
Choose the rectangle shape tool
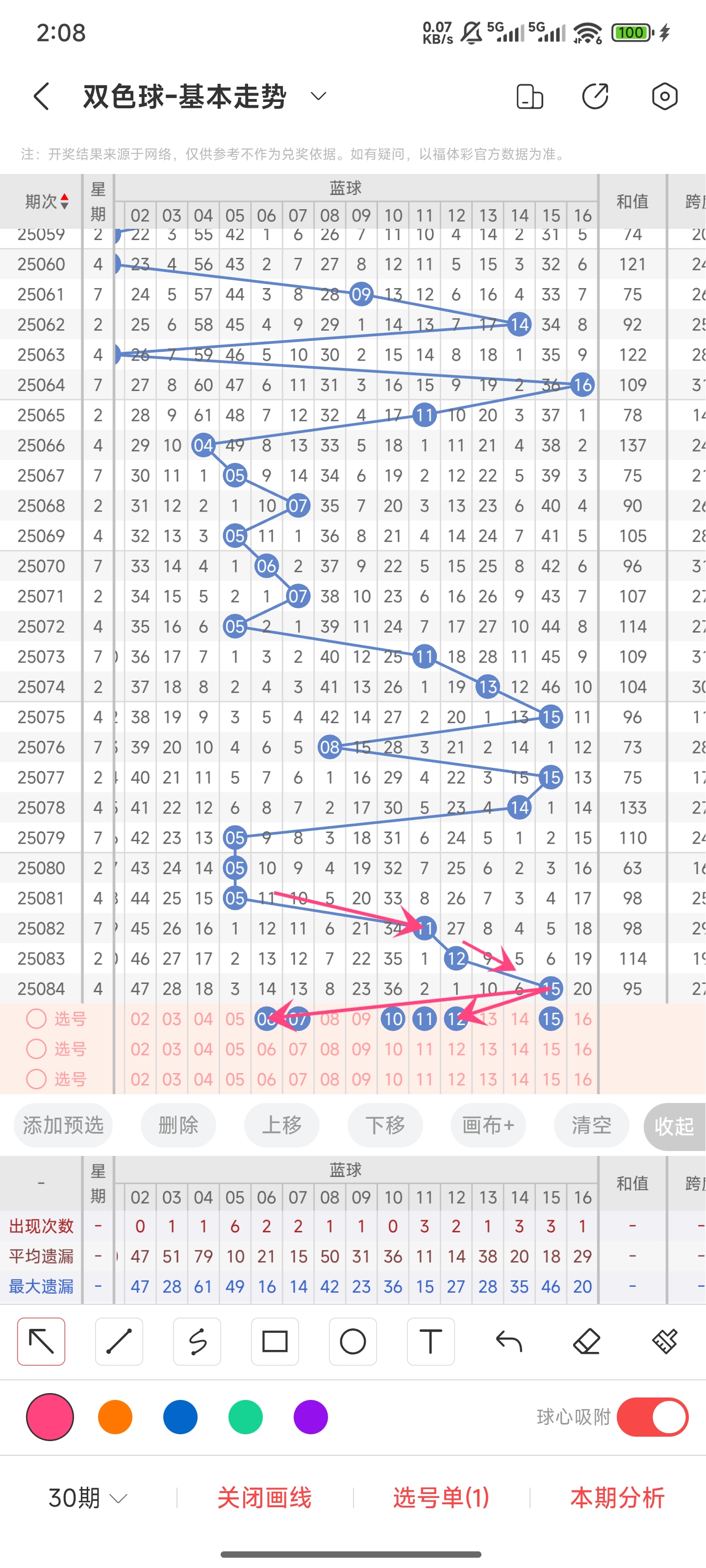coord(275,1342)
